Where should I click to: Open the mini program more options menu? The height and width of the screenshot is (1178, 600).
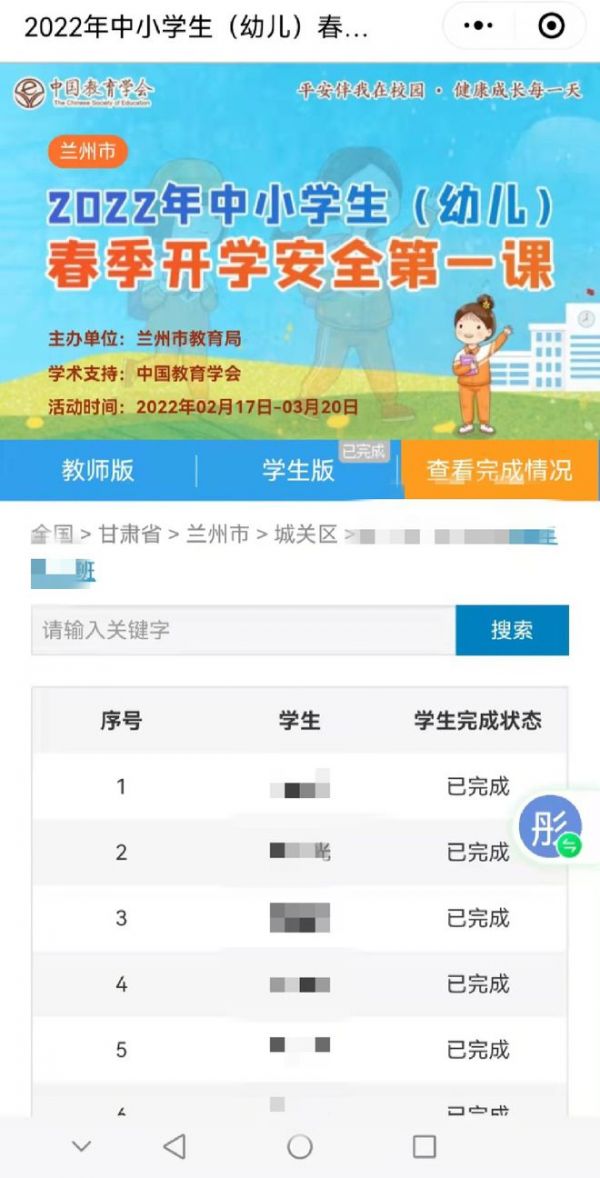pyautogui.click(x=480, y=26)
